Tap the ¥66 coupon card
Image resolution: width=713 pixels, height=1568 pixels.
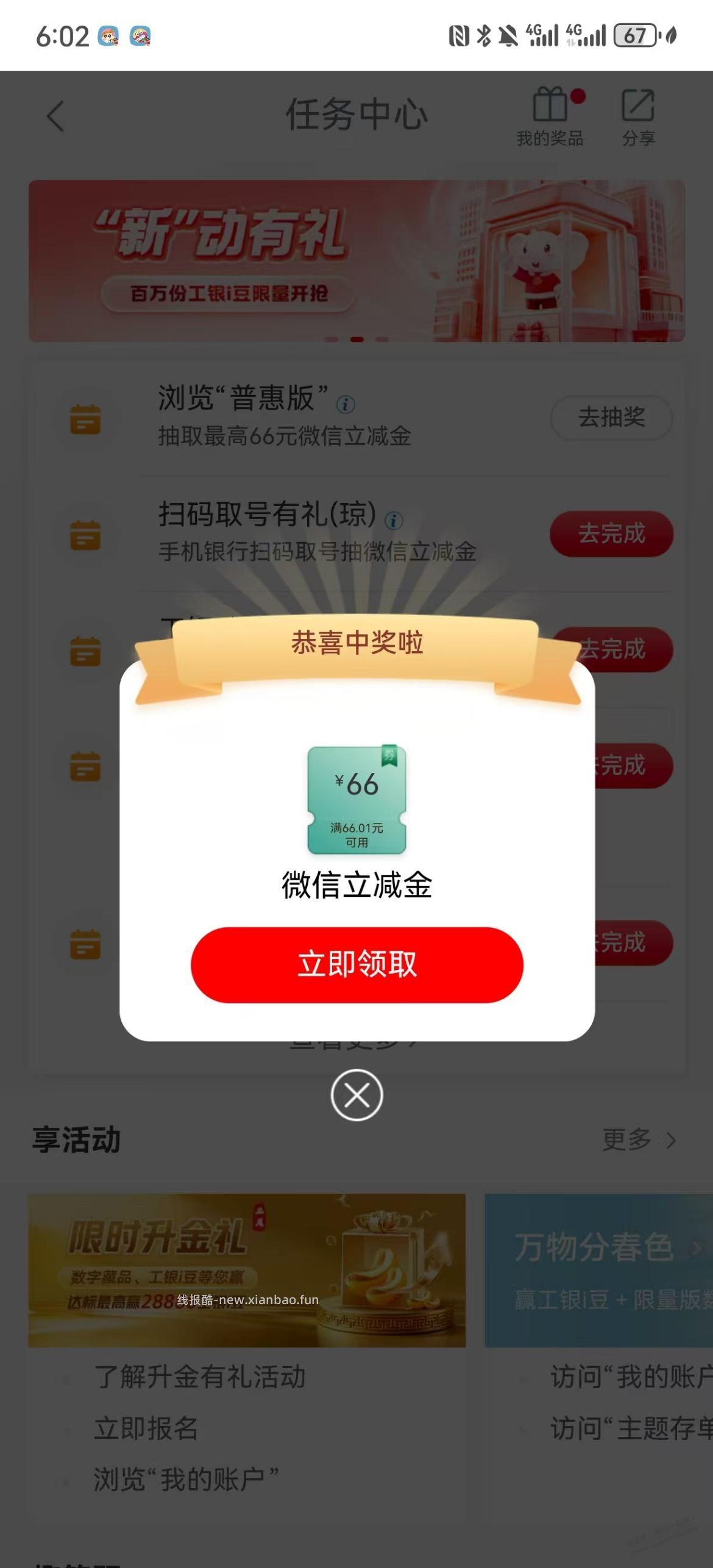coord(356,799)
